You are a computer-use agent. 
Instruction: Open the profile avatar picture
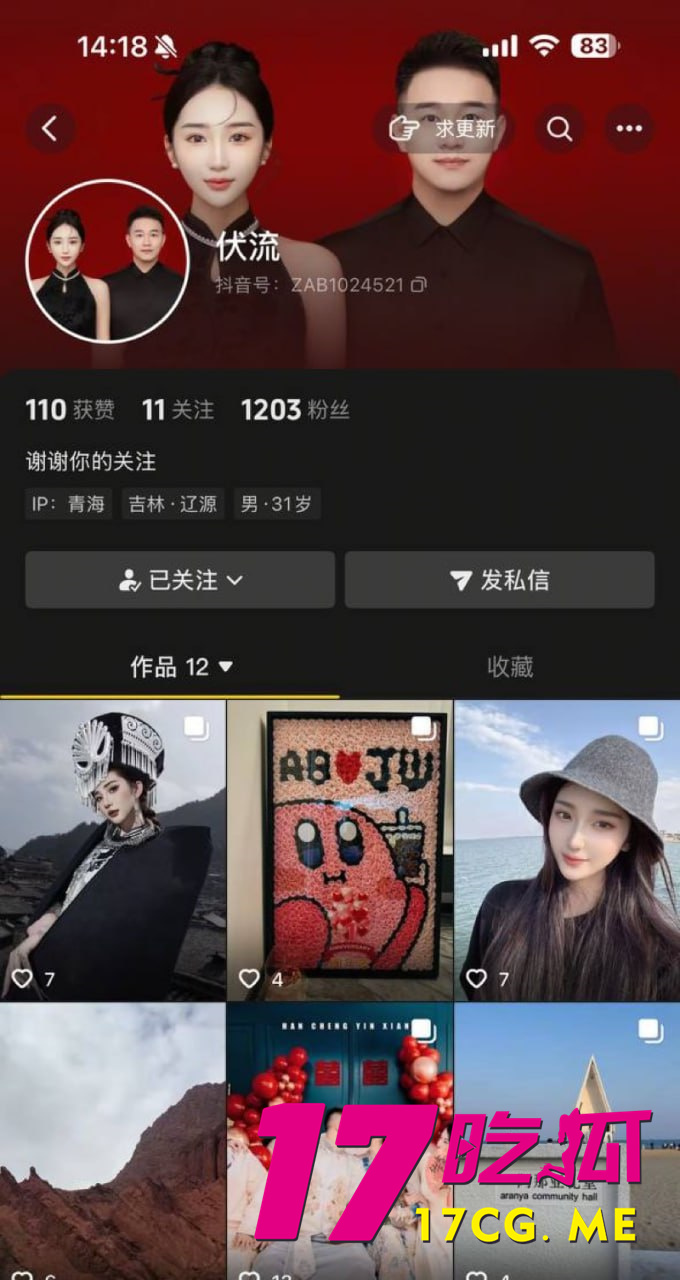pyautogui.click(x=107, y=261)
